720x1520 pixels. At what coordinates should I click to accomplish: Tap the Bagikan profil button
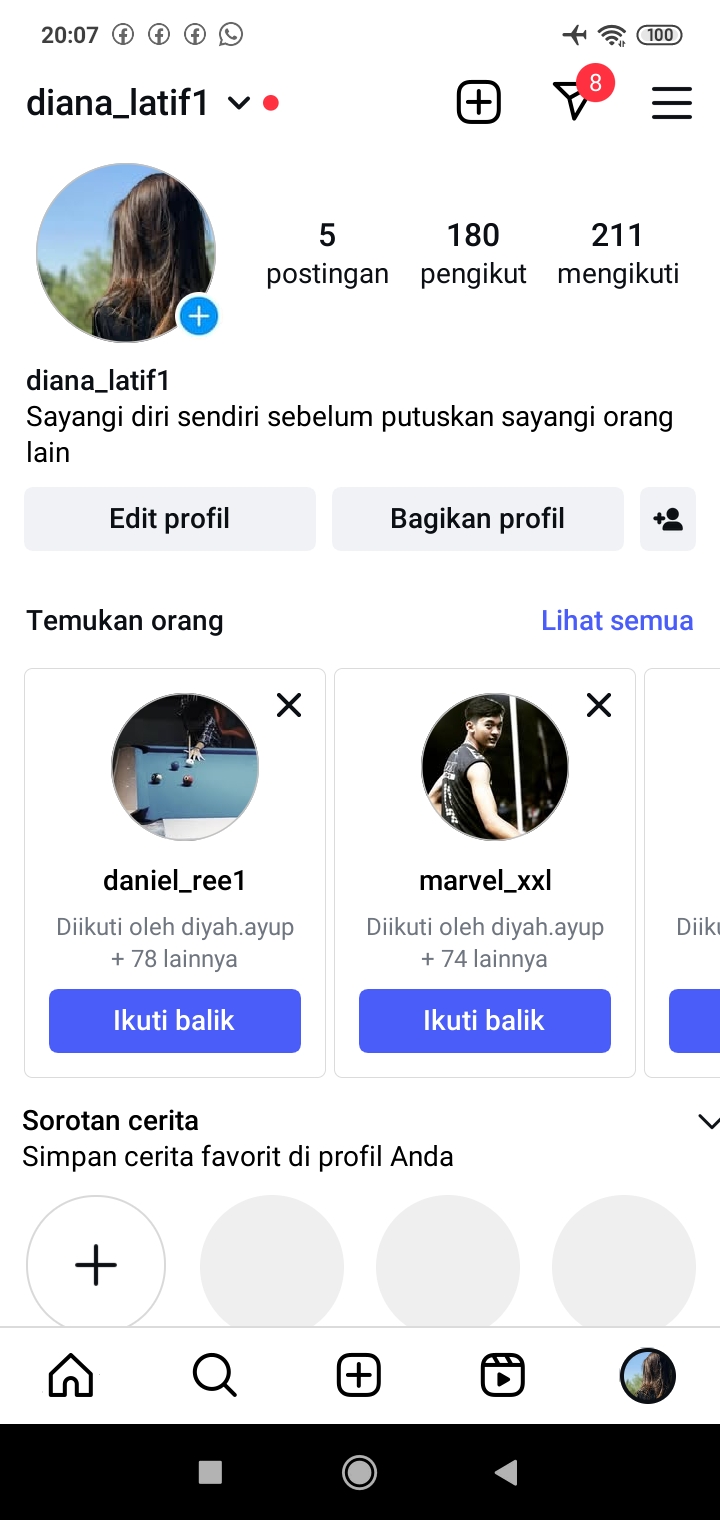pos(477,518)
